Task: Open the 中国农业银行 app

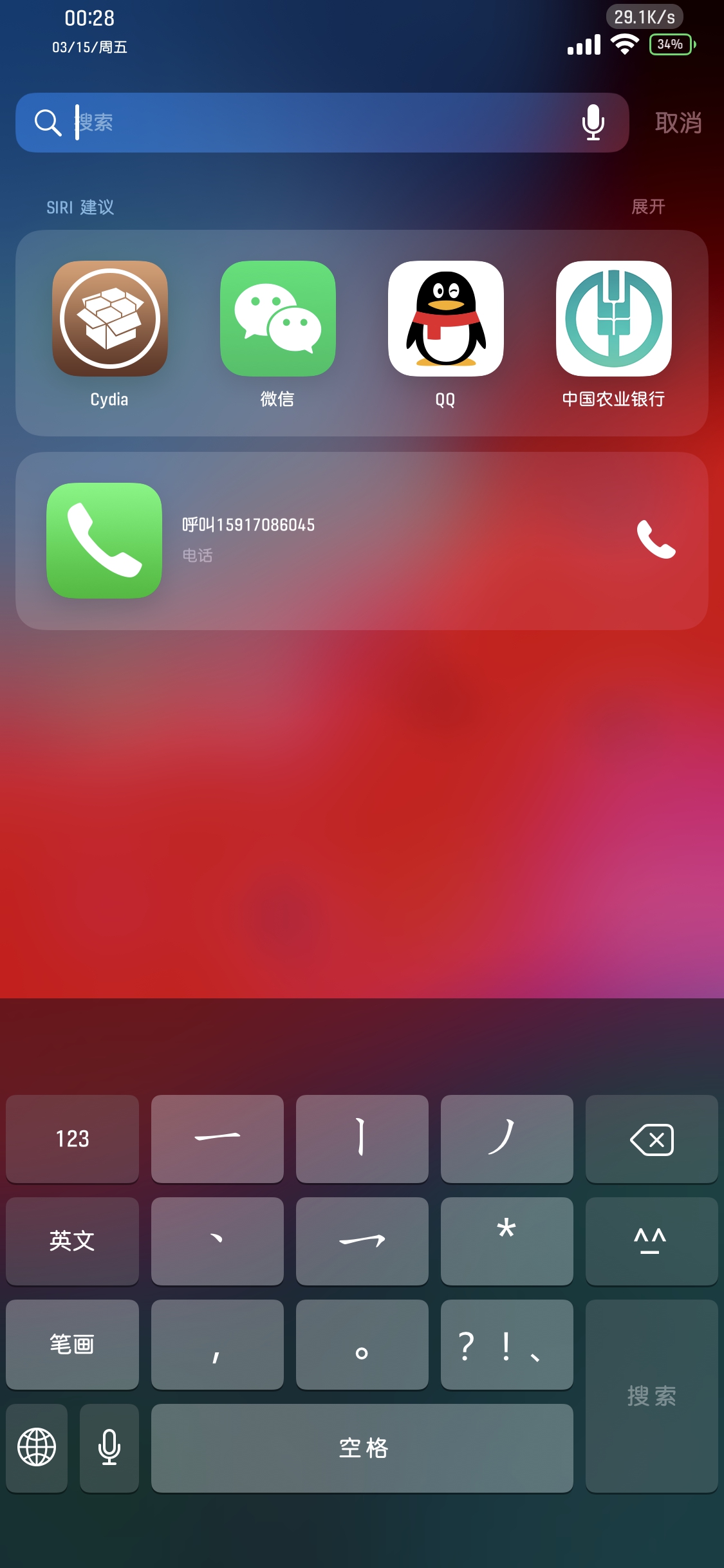Action: pyautogui.click(x=613, y=319)
